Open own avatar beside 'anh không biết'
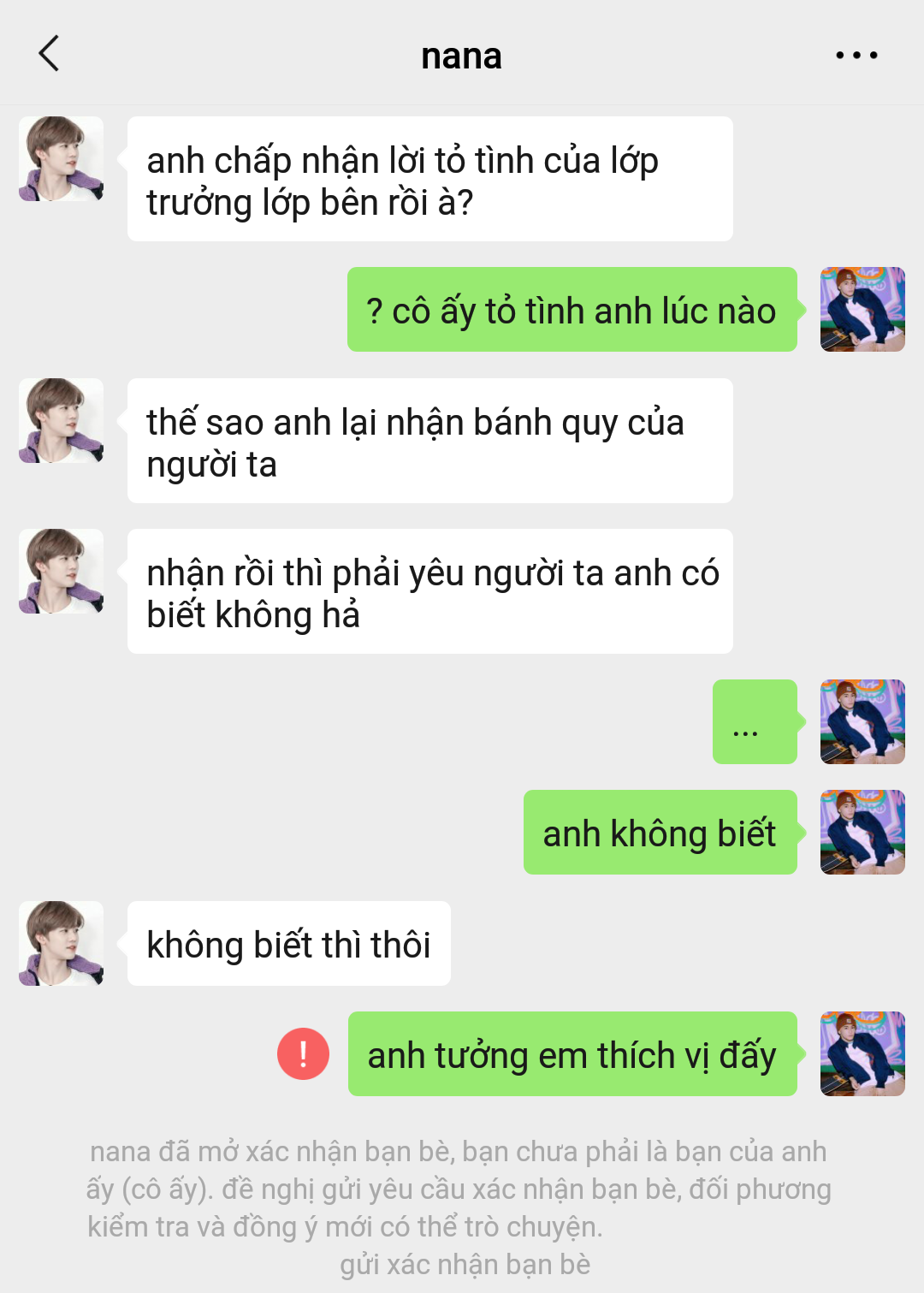Image resolution: width=924 pixels, height=1293 pixels. coord(862,832)
